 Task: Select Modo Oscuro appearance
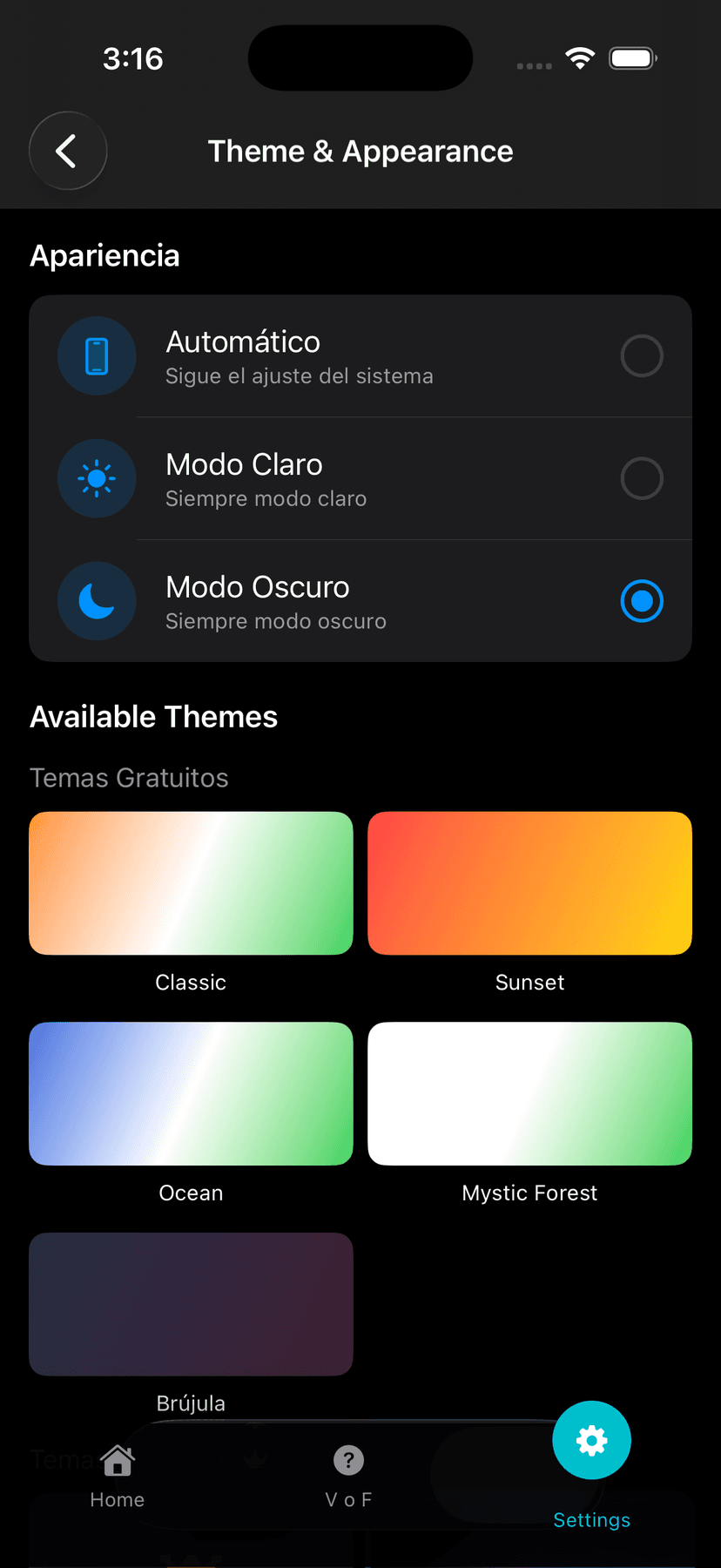360,601
